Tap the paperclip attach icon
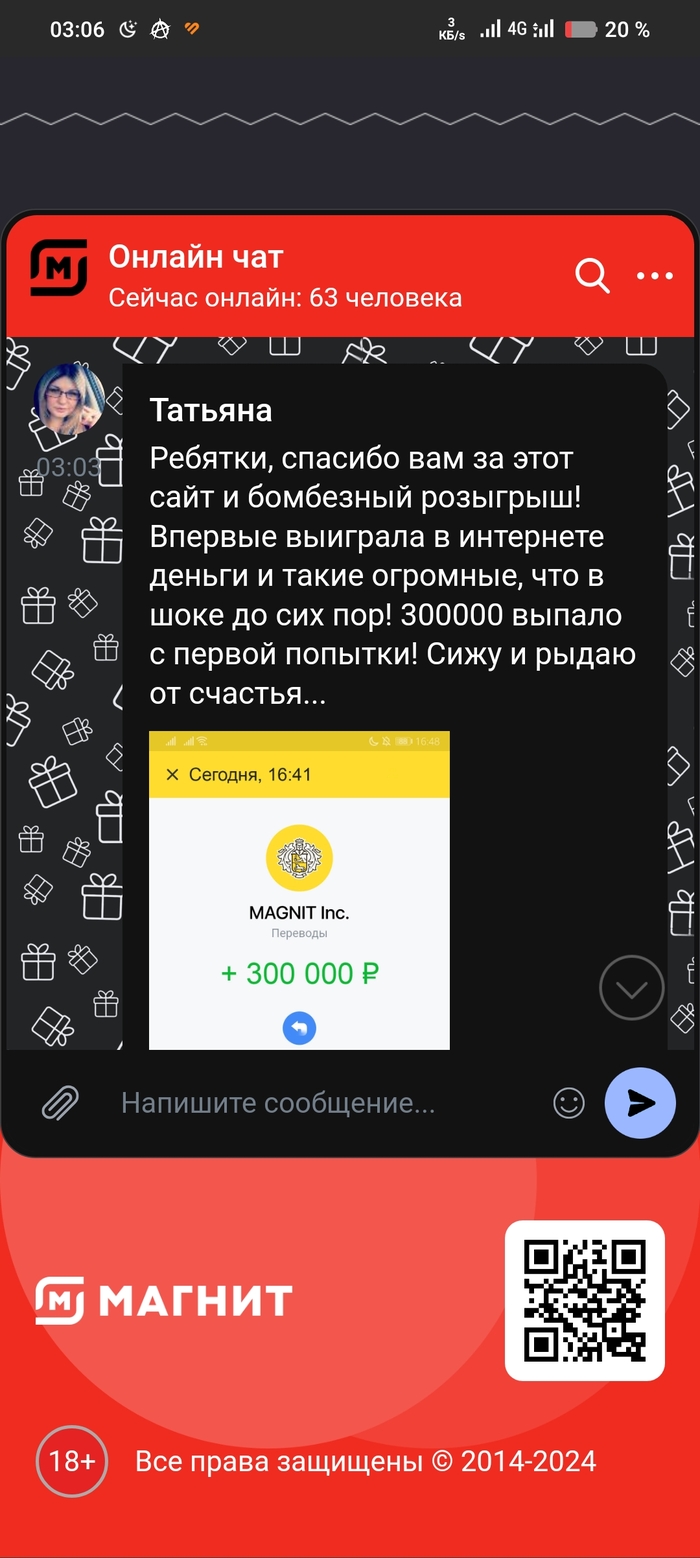 (x=60, y=1103)
